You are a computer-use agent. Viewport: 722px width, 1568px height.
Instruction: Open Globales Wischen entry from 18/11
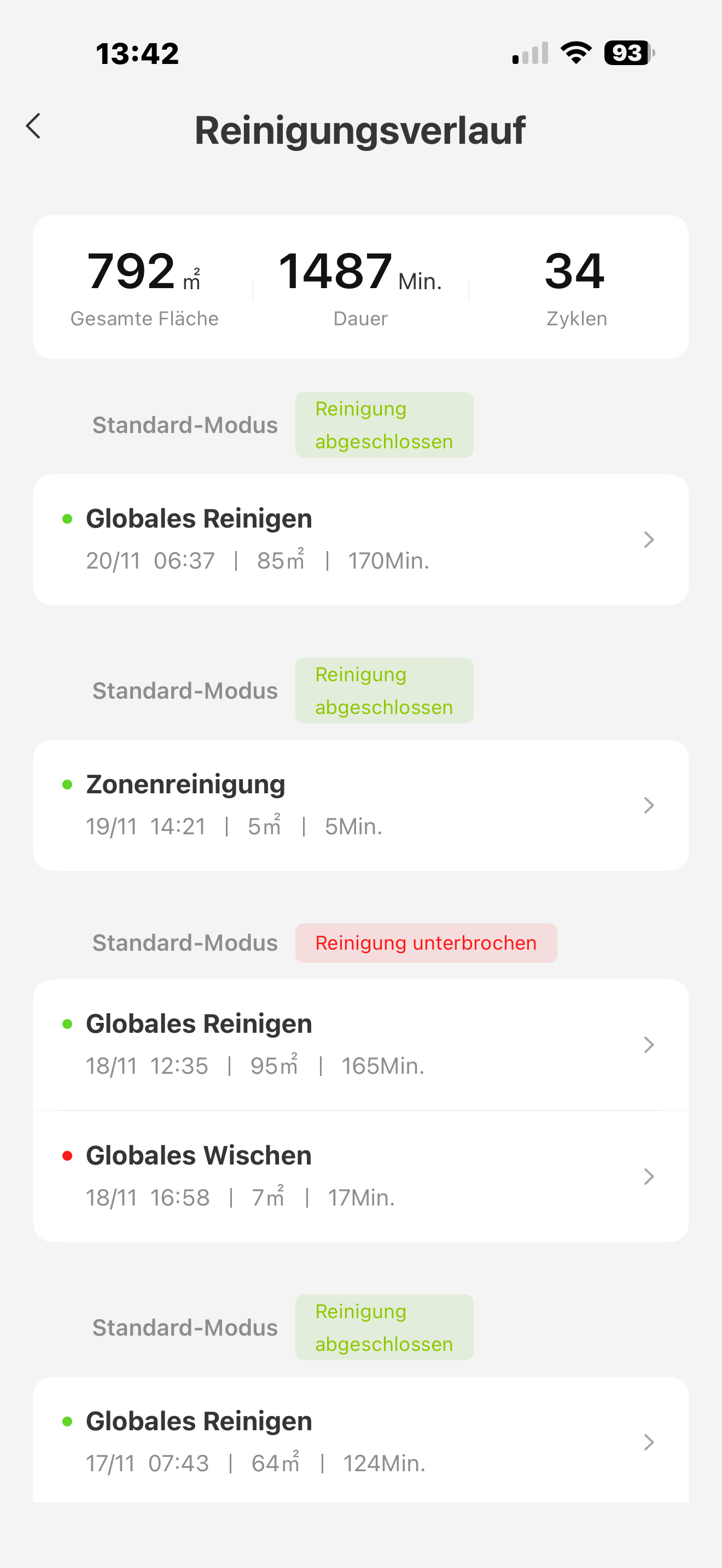[x=361, y=1176]
